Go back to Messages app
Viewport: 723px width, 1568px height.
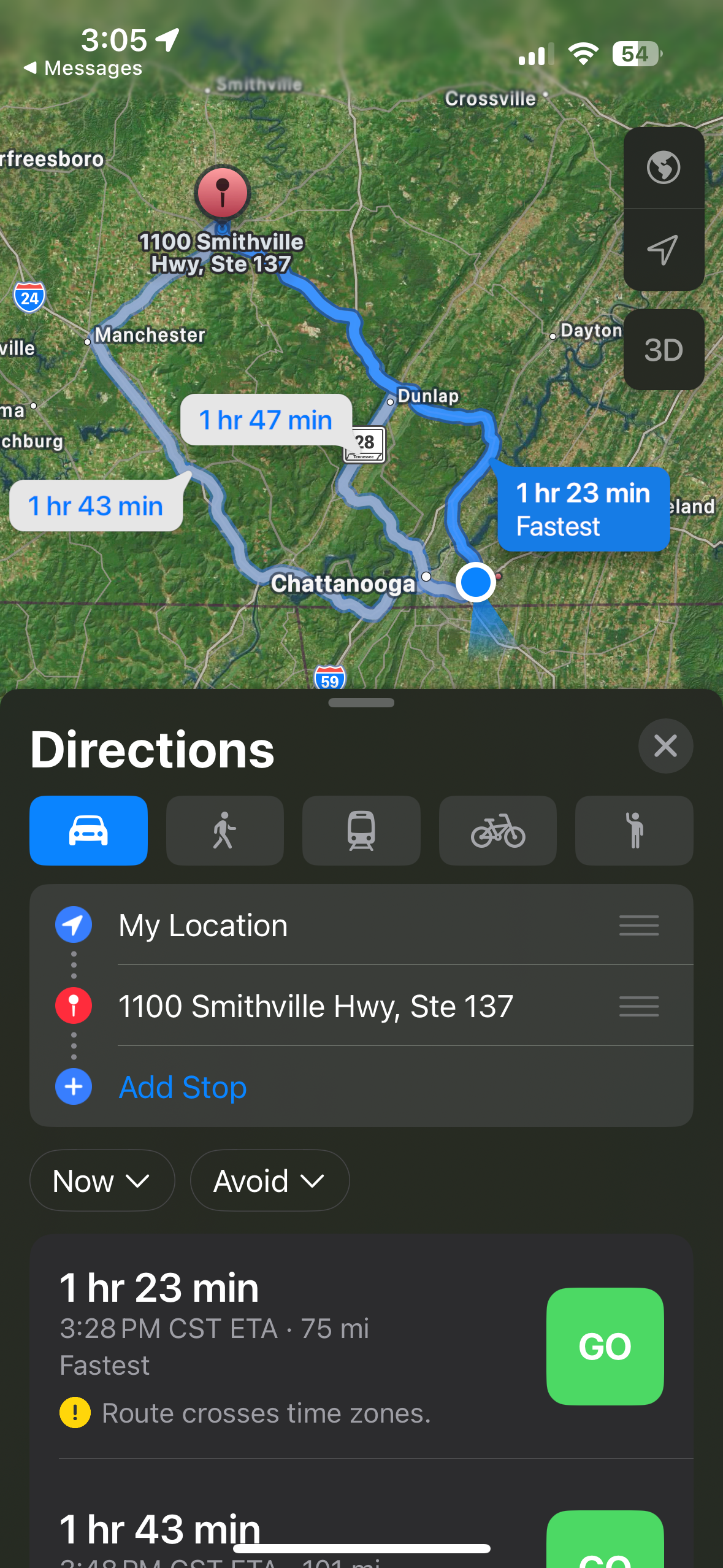pos(83,68)
